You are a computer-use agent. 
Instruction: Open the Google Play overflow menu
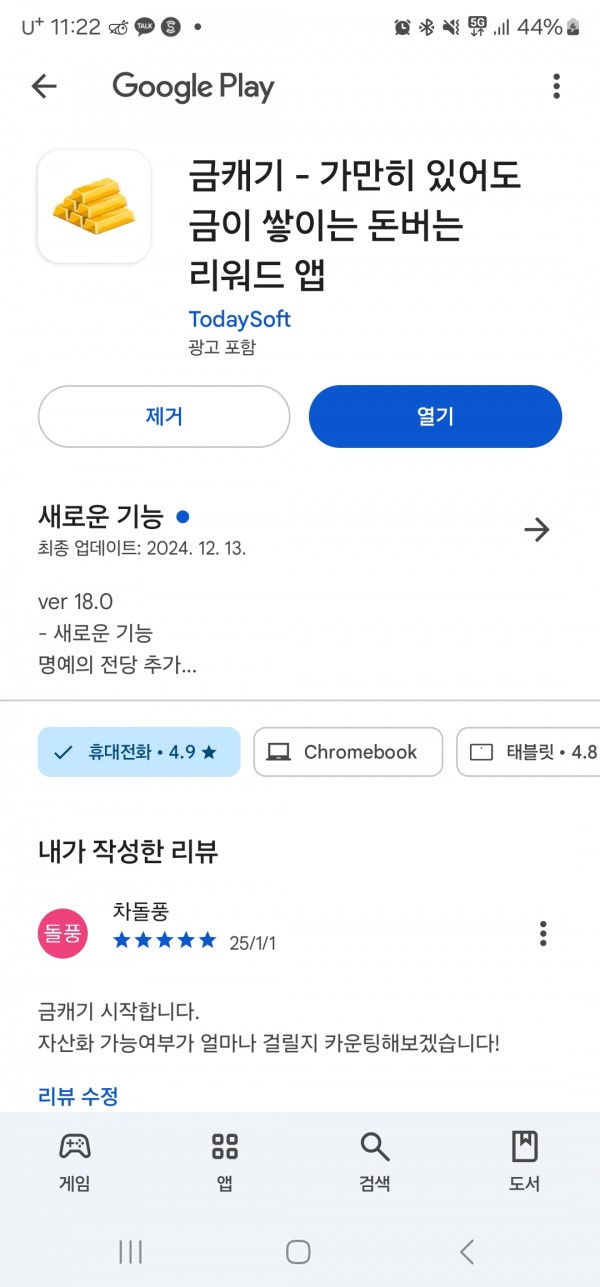[x=556, y=87]
